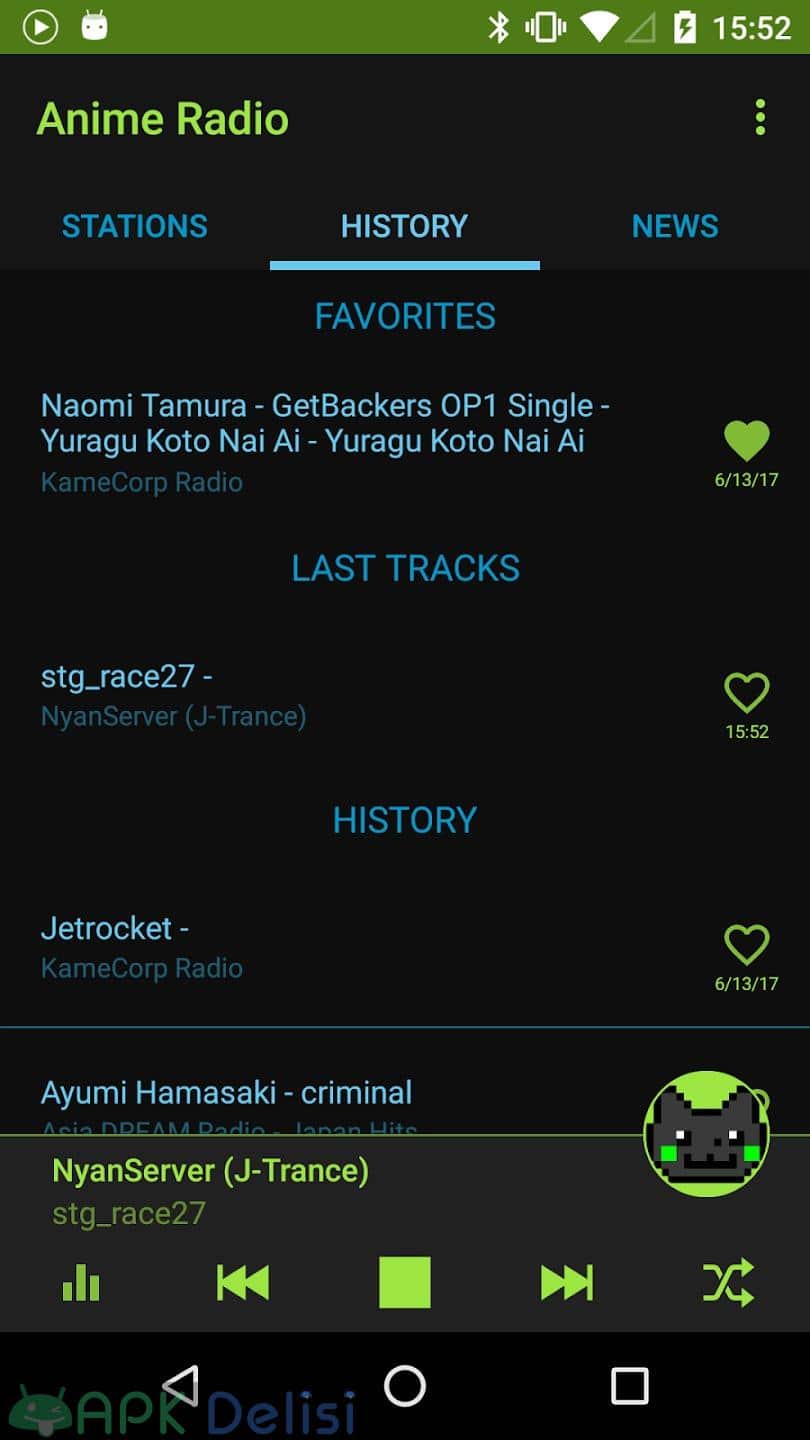This screenshot has width=810, height=1440.
Task: Open the overflow menu
Action: click(x=760, y=118)
